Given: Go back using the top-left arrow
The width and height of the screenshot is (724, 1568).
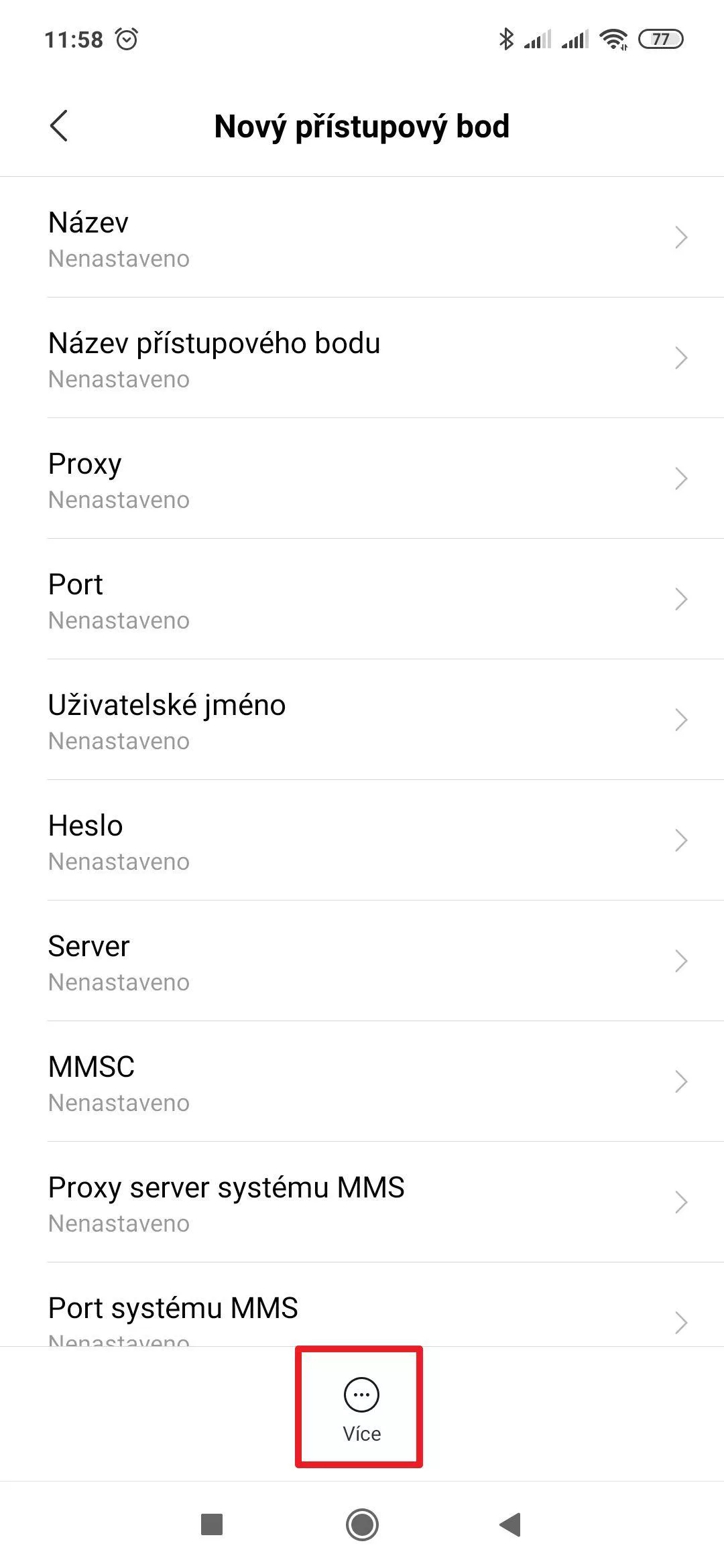Looking at the screenshot, I should pos(59,126).
